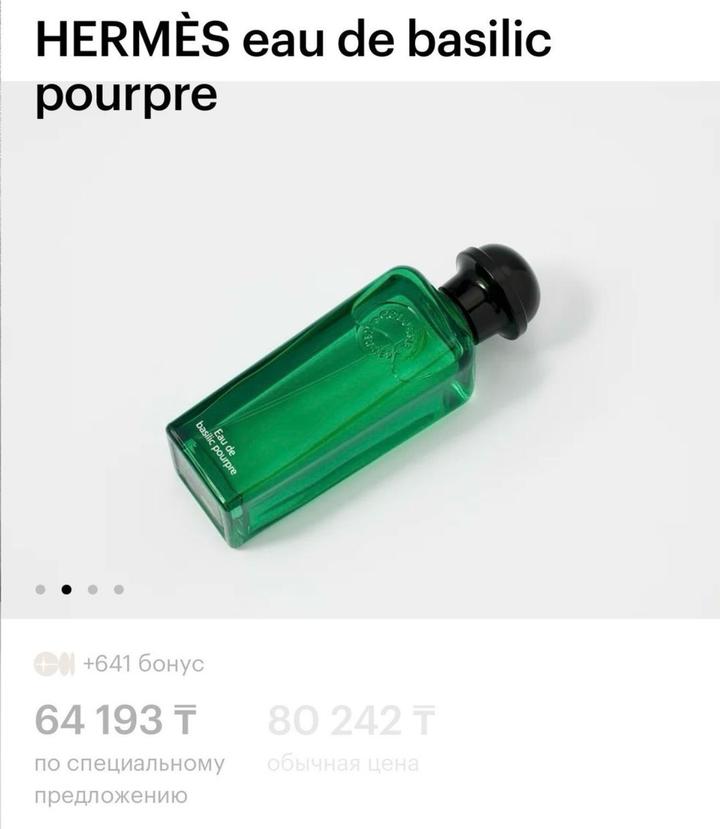This screenshot has height=829, width=720.
Task: Jump to the last photo using the page dots
Action: point(119,589)
